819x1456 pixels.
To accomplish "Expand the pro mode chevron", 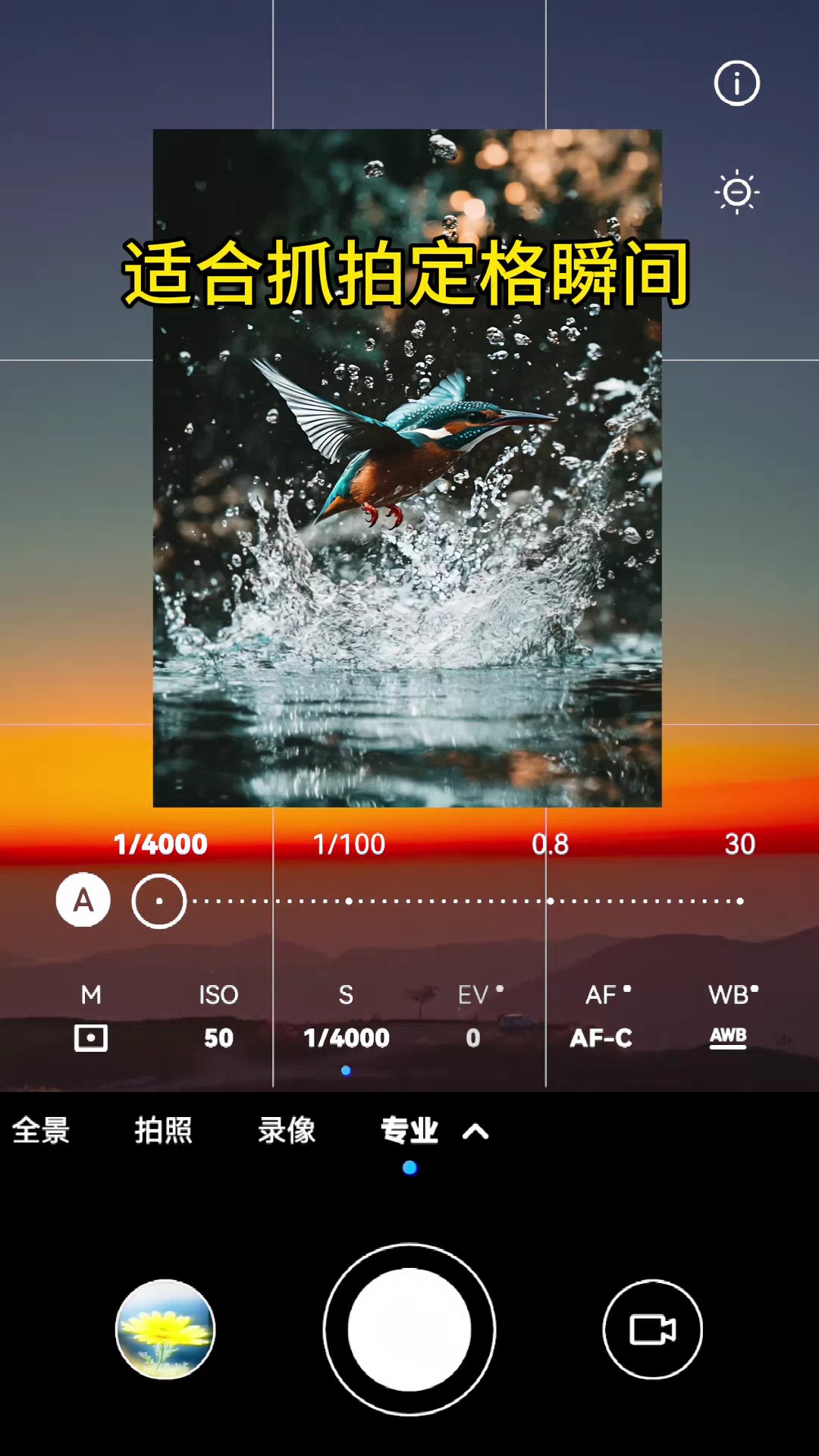I will point(476,1132).
